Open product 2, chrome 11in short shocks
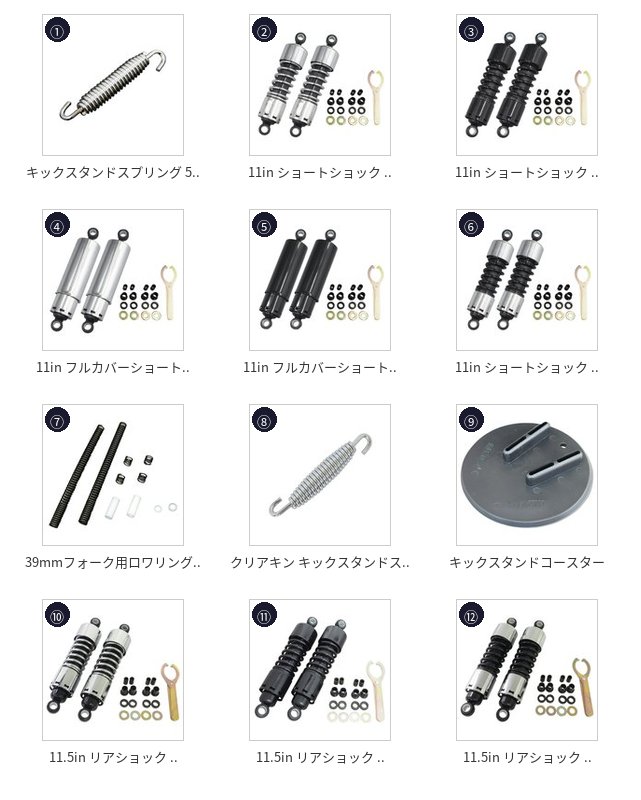641x800 pixels. [320, 85]
